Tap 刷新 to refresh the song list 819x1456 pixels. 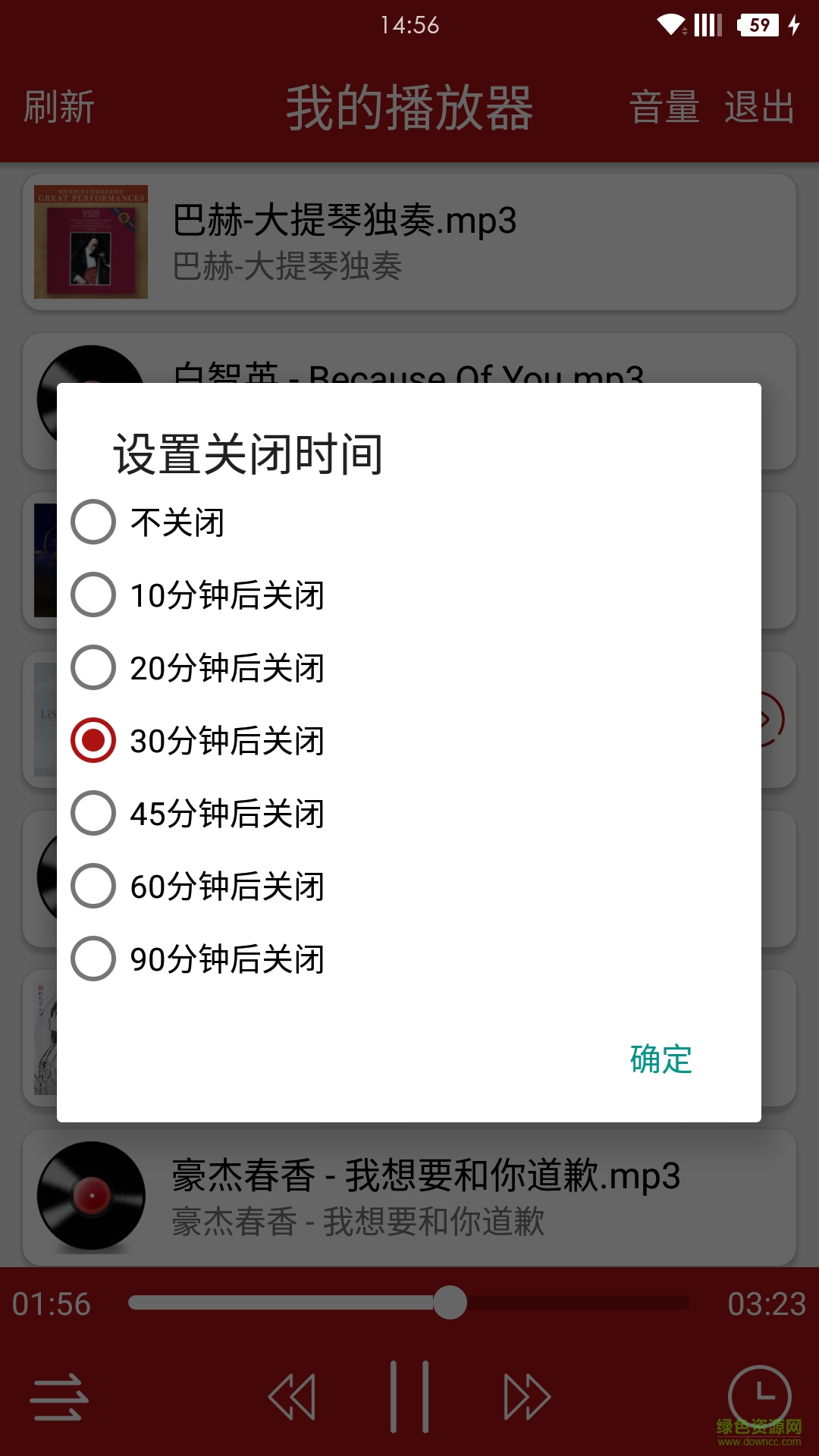click(x=57, y=108)
